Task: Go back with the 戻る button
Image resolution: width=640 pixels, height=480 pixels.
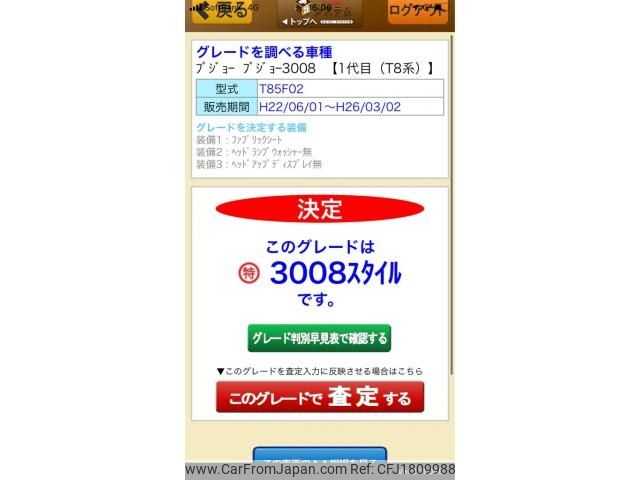Action: click(x=221, y=14)
